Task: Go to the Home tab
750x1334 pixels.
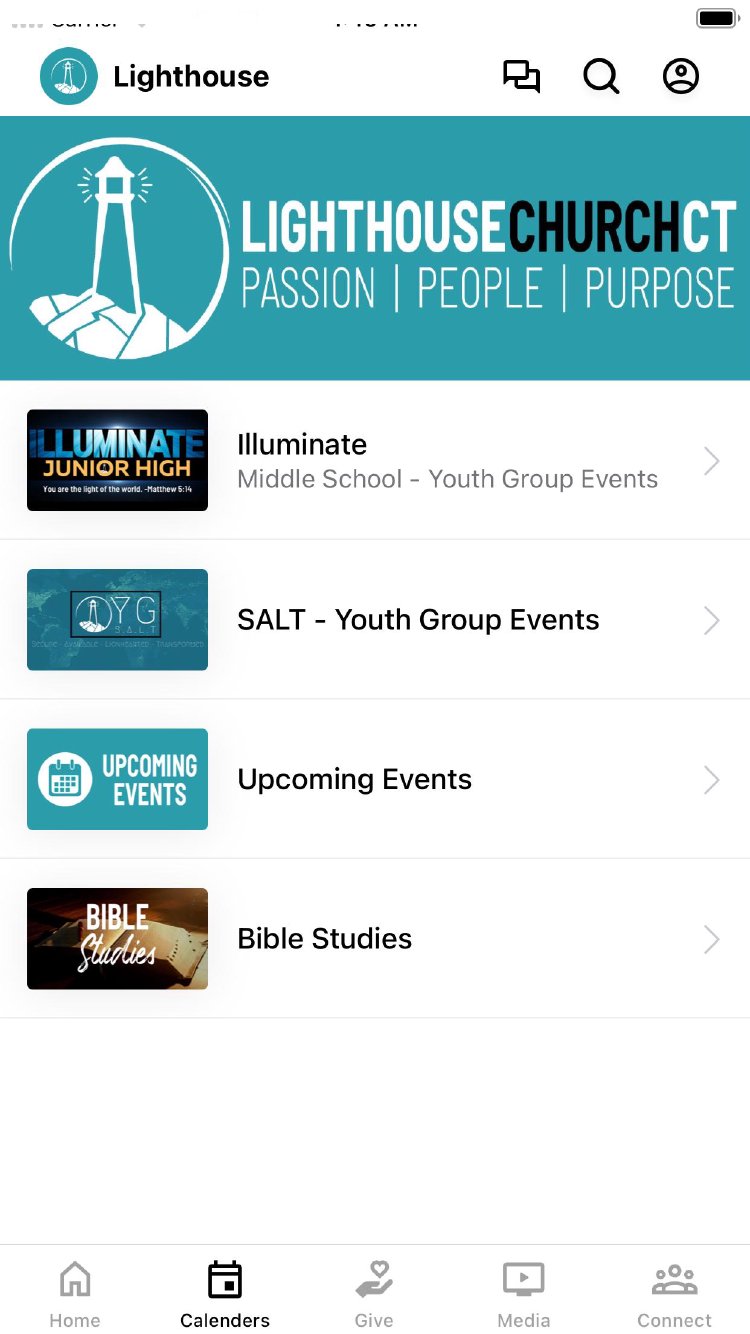Action: [75, 1294]
